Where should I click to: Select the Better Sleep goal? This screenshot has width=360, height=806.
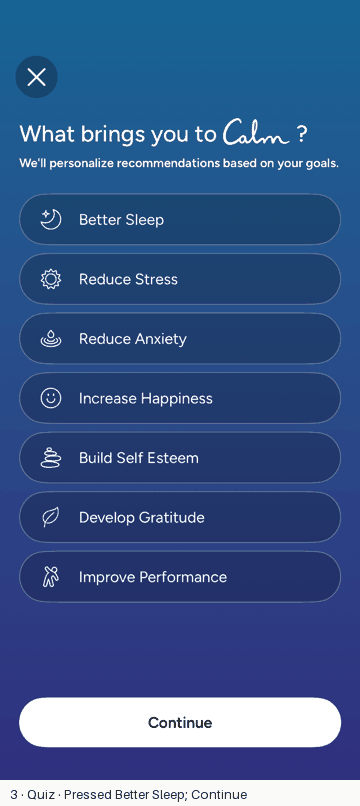tap(180, 219)
